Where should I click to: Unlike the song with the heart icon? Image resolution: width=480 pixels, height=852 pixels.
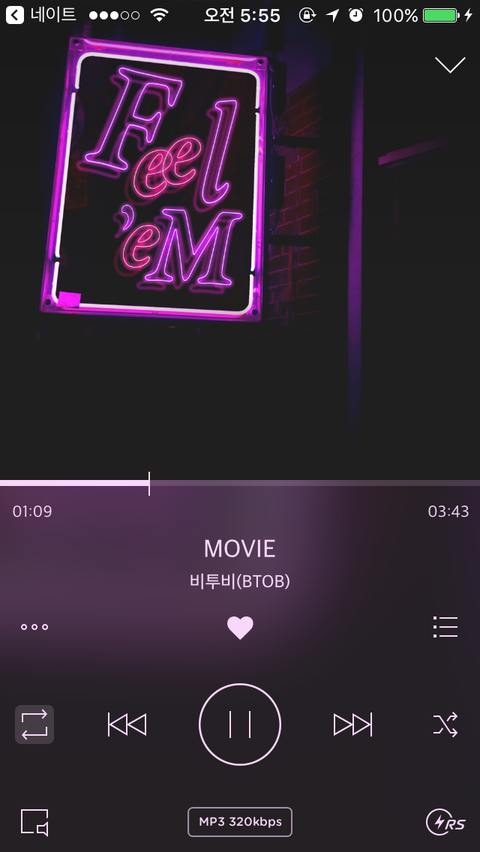point(240,628)
